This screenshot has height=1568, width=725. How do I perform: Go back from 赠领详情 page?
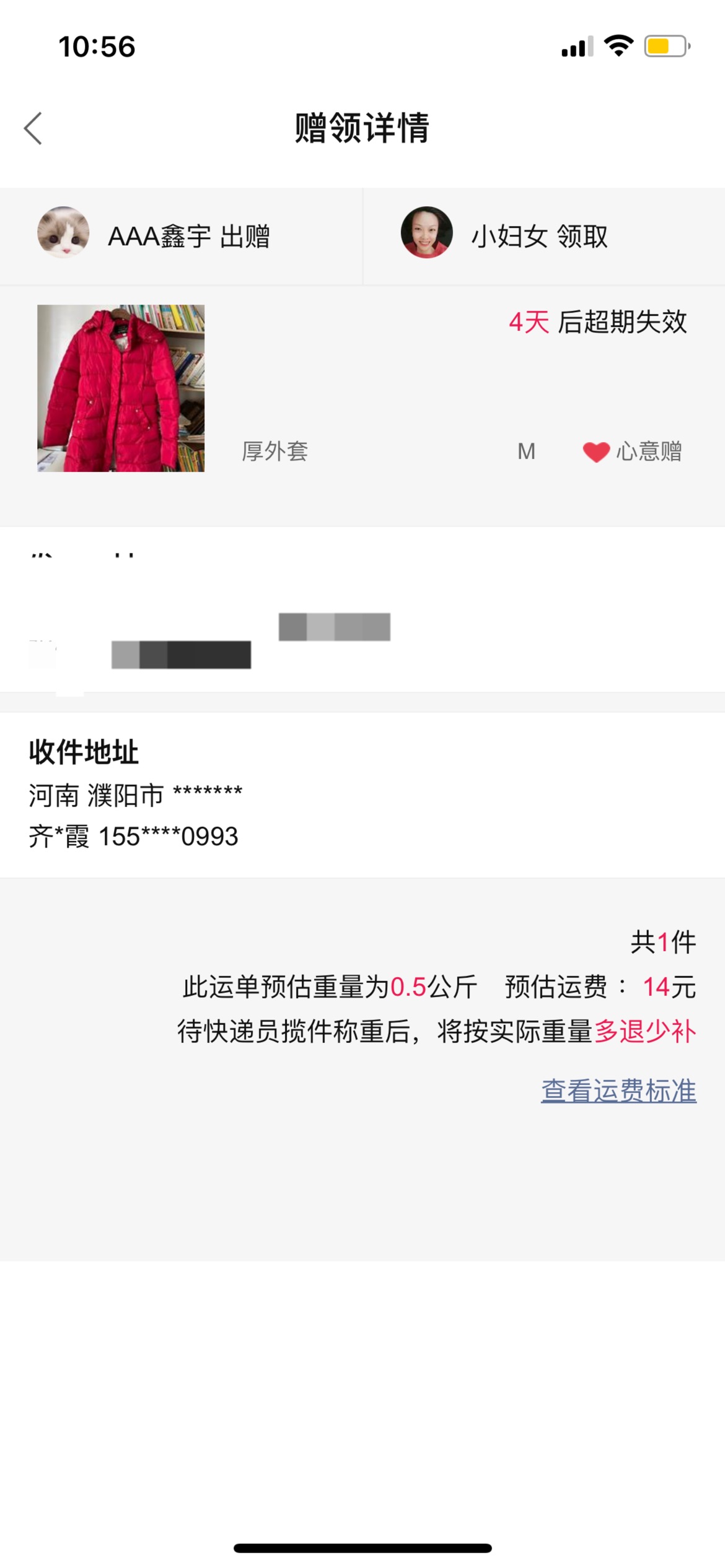[x=33, y=128]
